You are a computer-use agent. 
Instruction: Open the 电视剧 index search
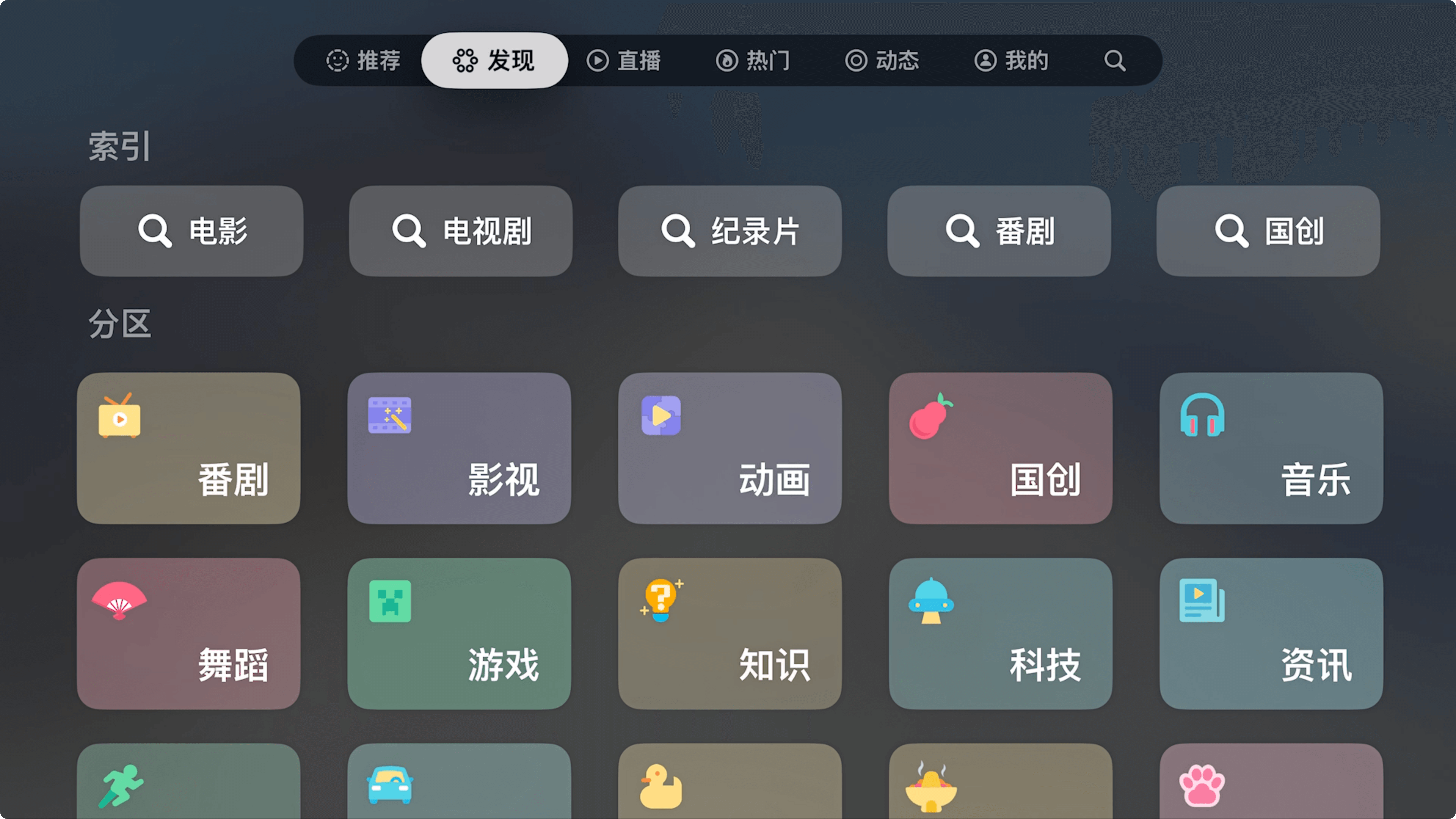click(461, 231)
